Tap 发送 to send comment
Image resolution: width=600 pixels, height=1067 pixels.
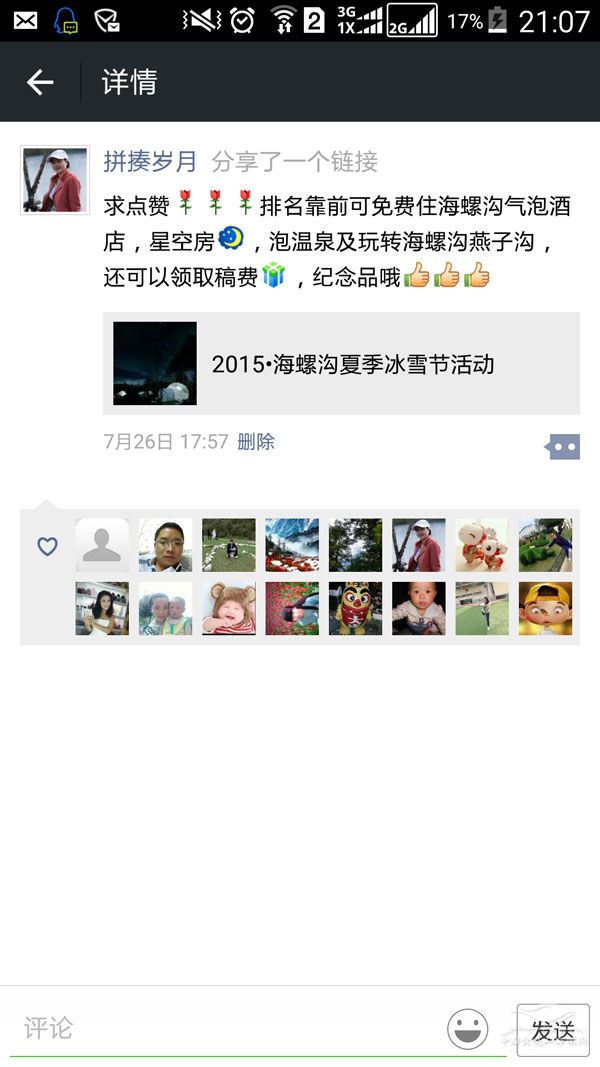pos(552,1030)
